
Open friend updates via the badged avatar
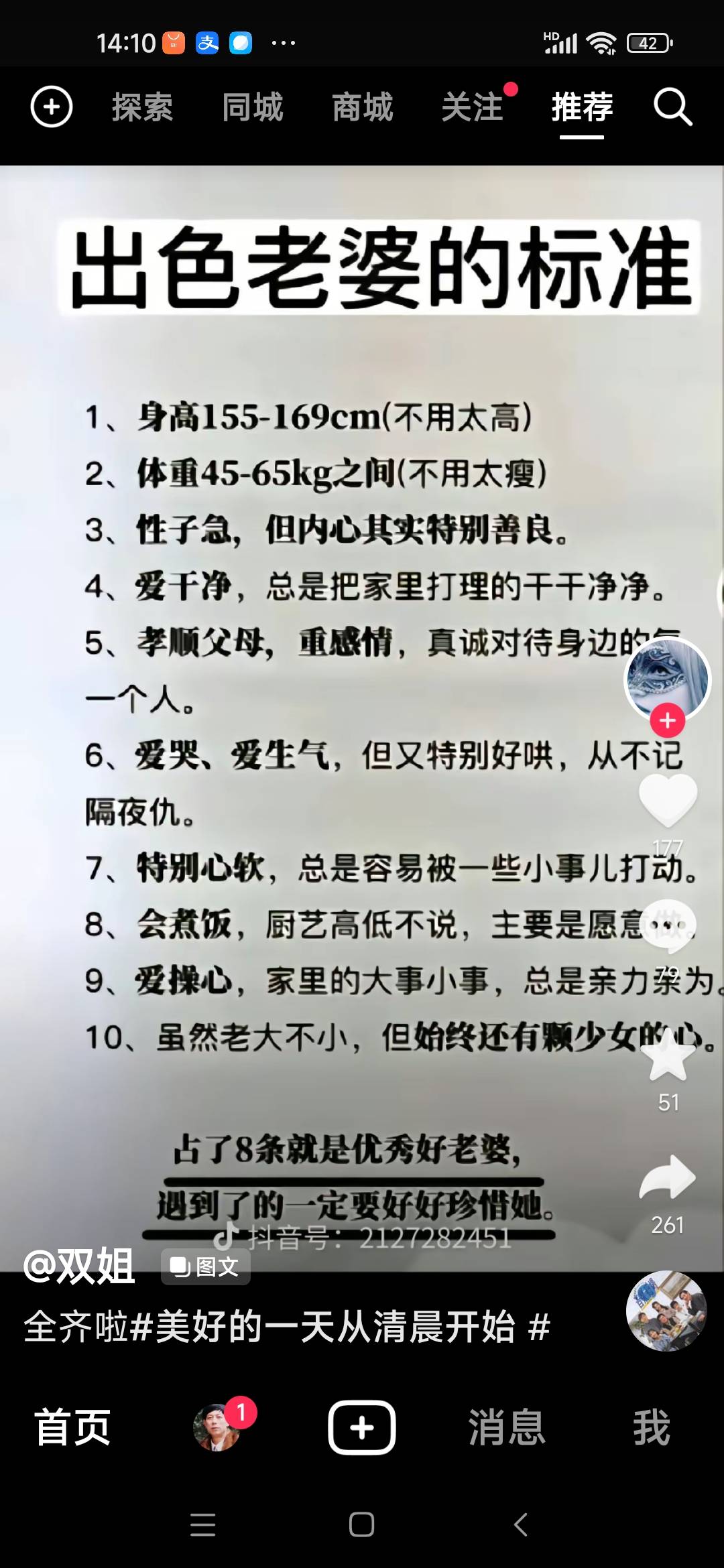point(215,1427)
